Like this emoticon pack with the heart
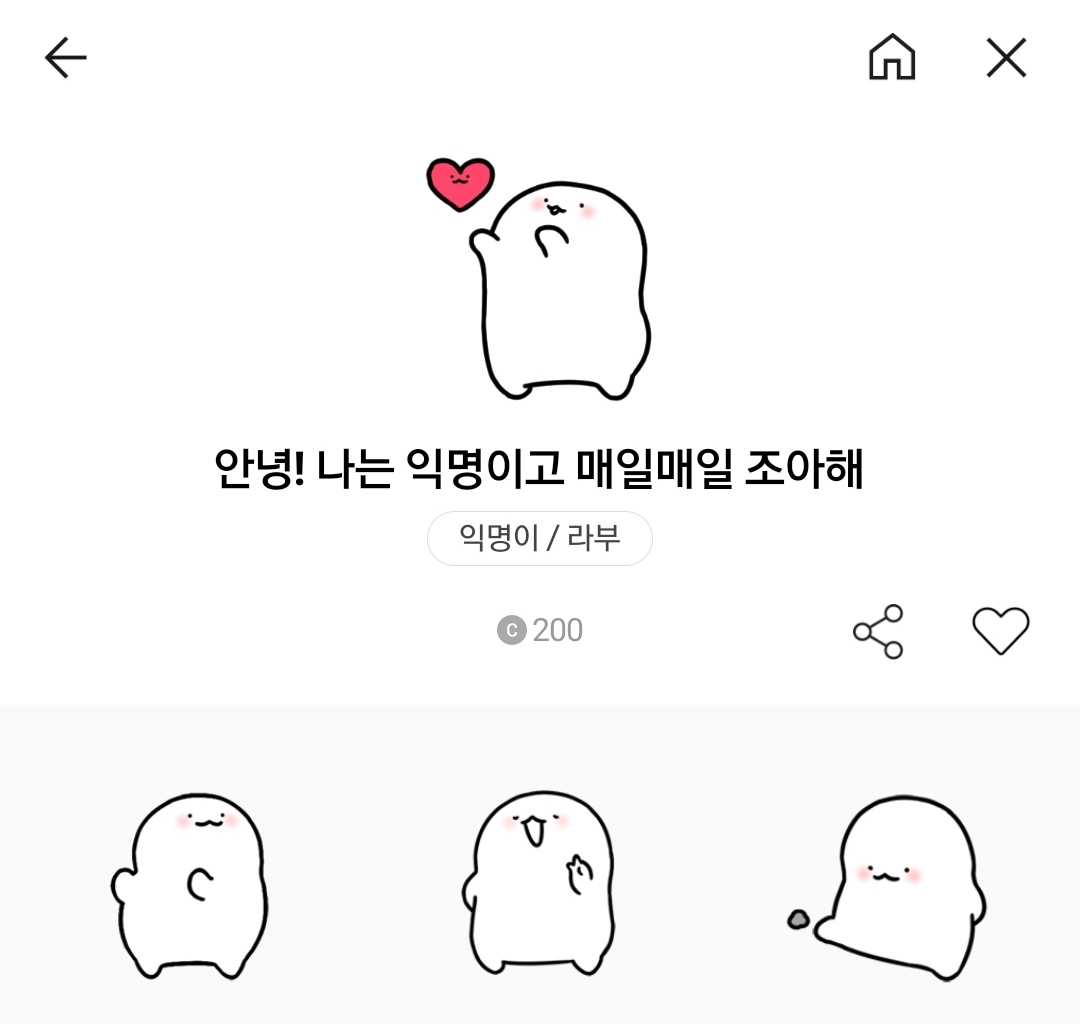Screen dimensions: 1080x1024 pyautogui.click(x=1000, y=631)
